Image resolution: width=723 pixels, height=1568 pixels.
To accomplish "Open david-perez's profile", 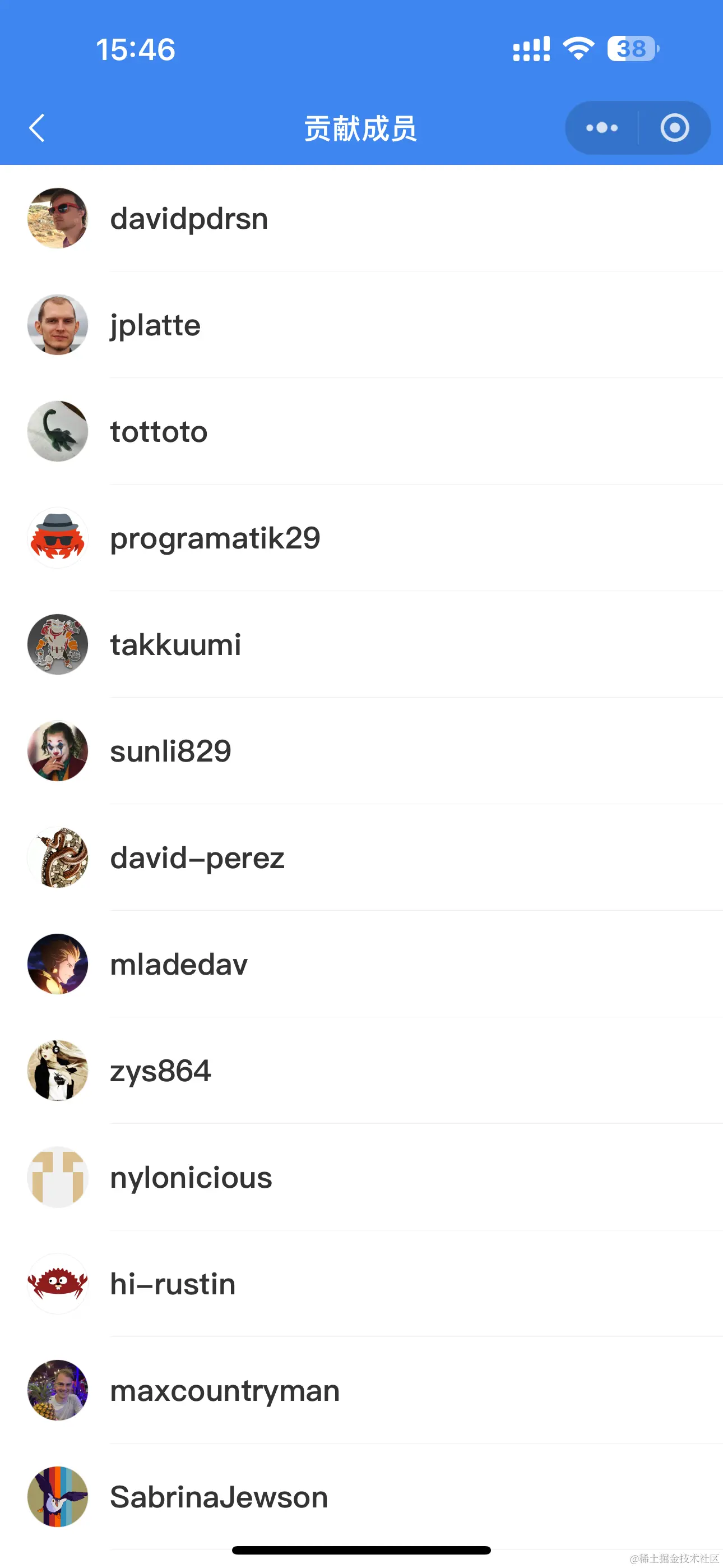I will pyautogui.click(x=197, y=857).
